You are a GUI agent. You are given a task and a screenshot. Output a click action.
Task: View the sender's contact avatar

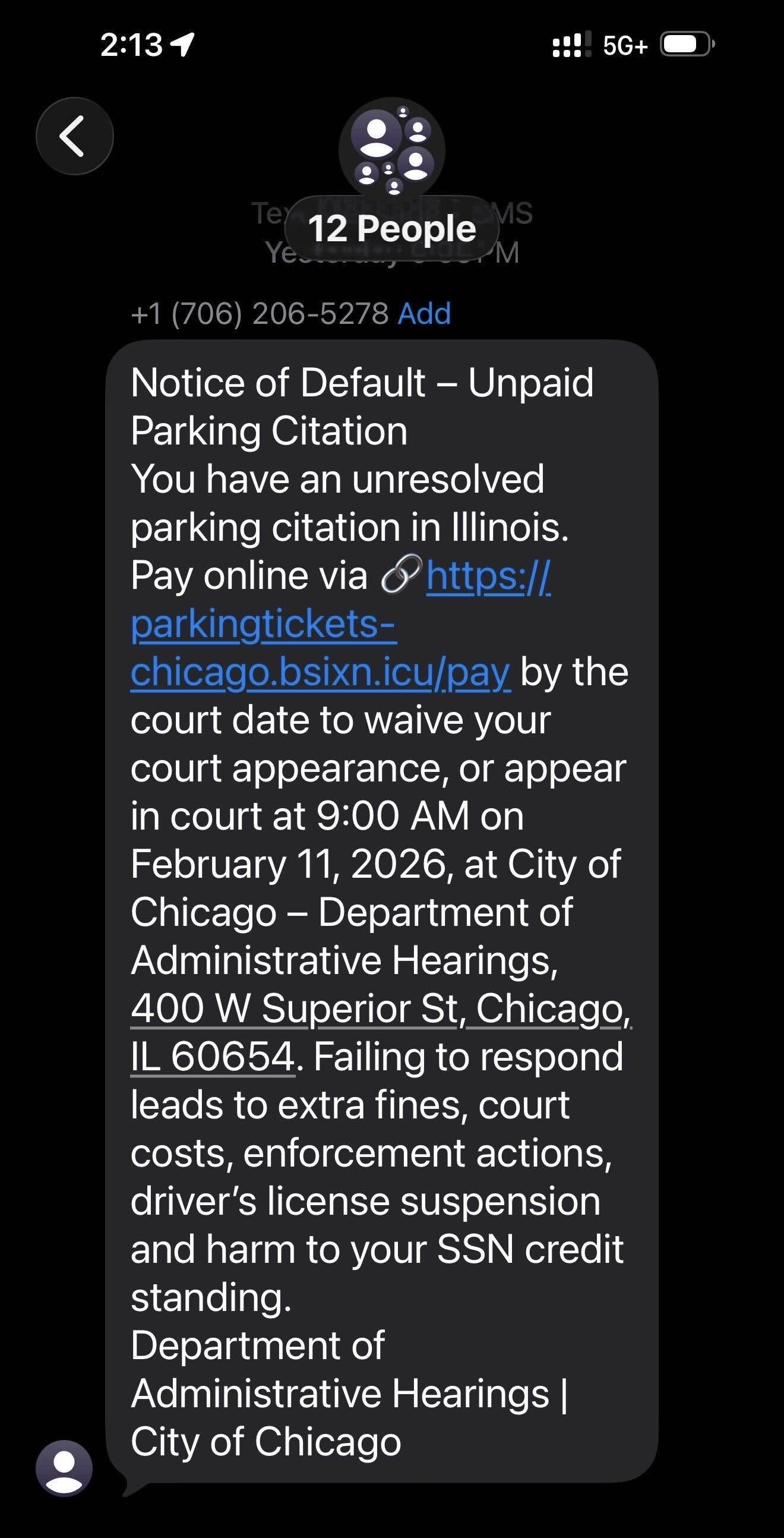(x=64, y=1468)
